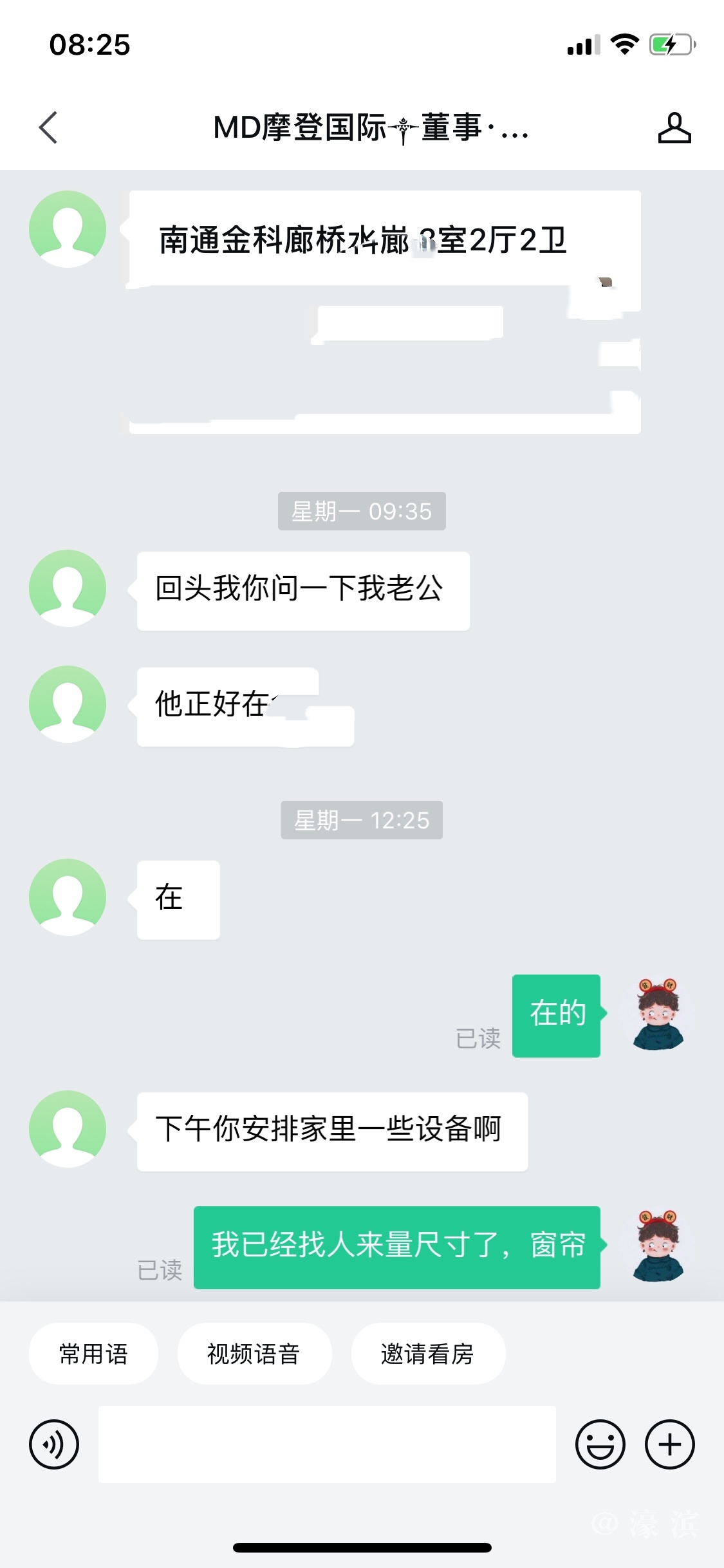Open the contact profile icon

point(674,127)
